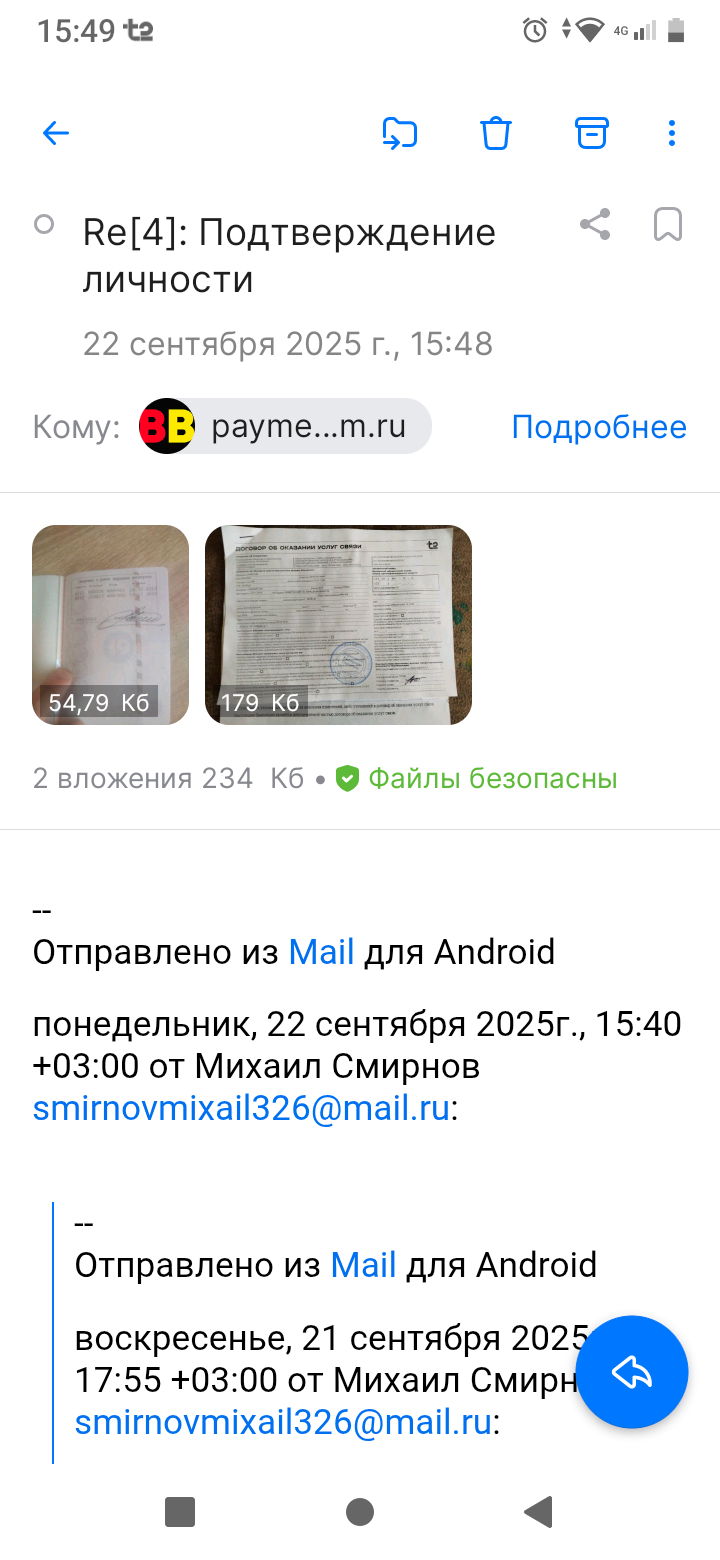720x1560 pixels.
Task: Delete this email
Action: point(496,133)
